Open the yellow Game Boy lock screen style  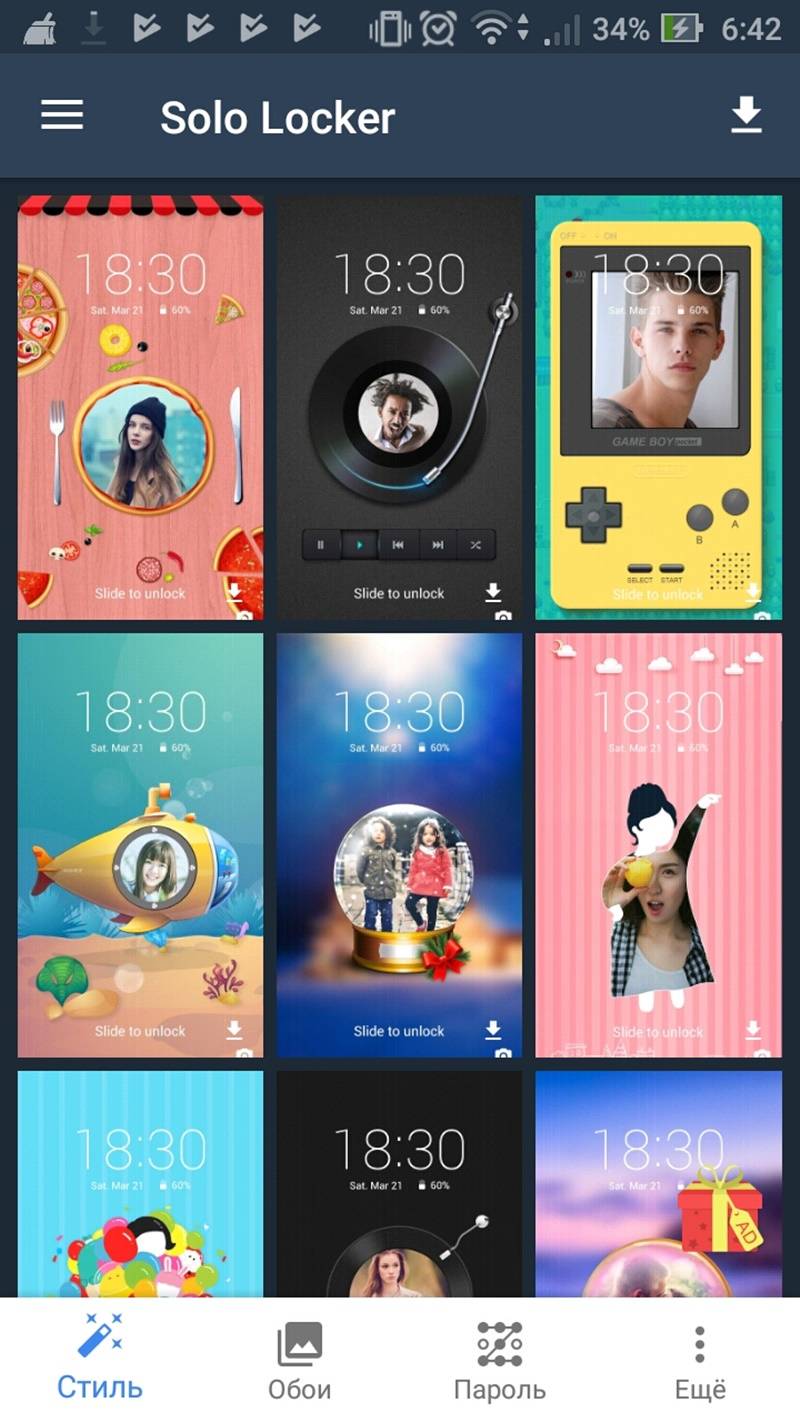[659, 408]
